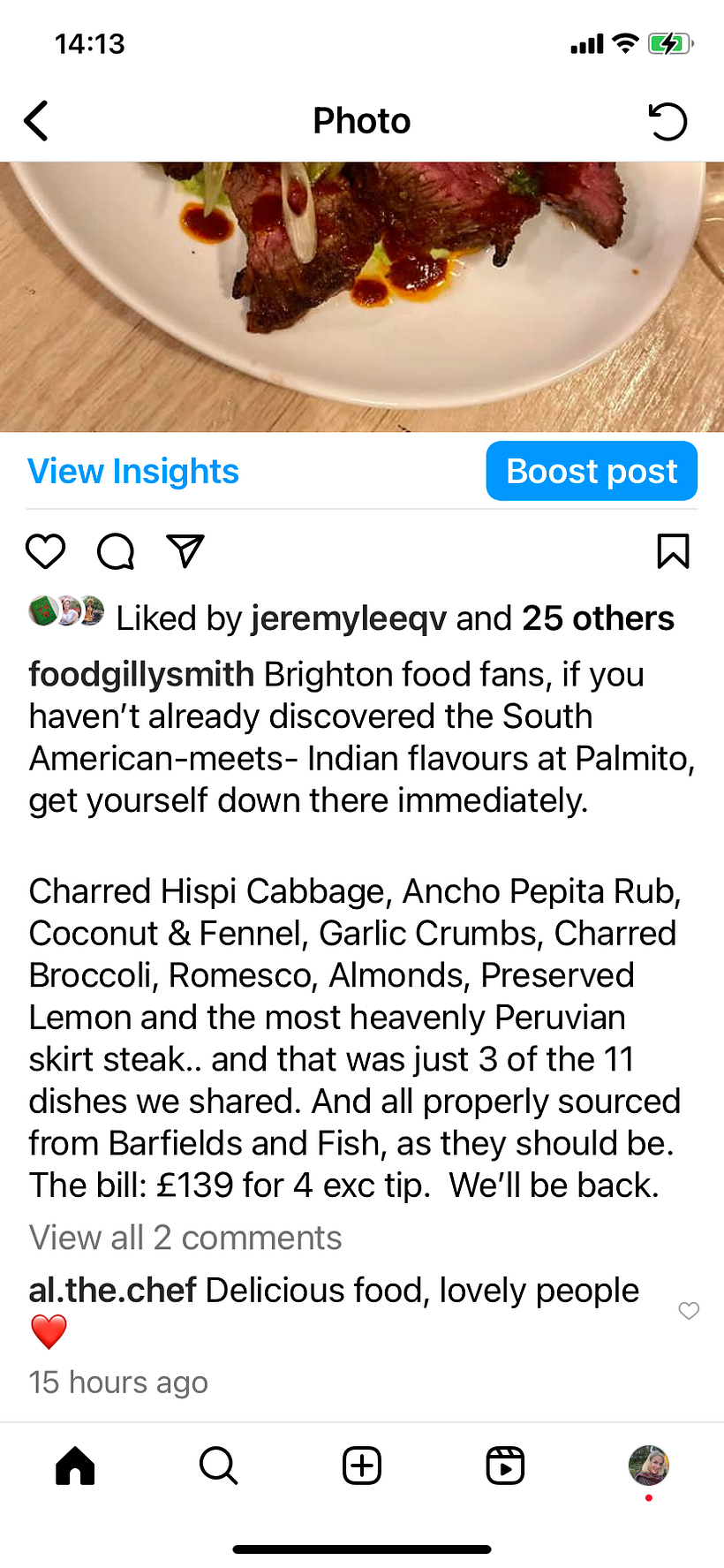
Task: Open your profile tab
Action: (x=648, y=1466)
